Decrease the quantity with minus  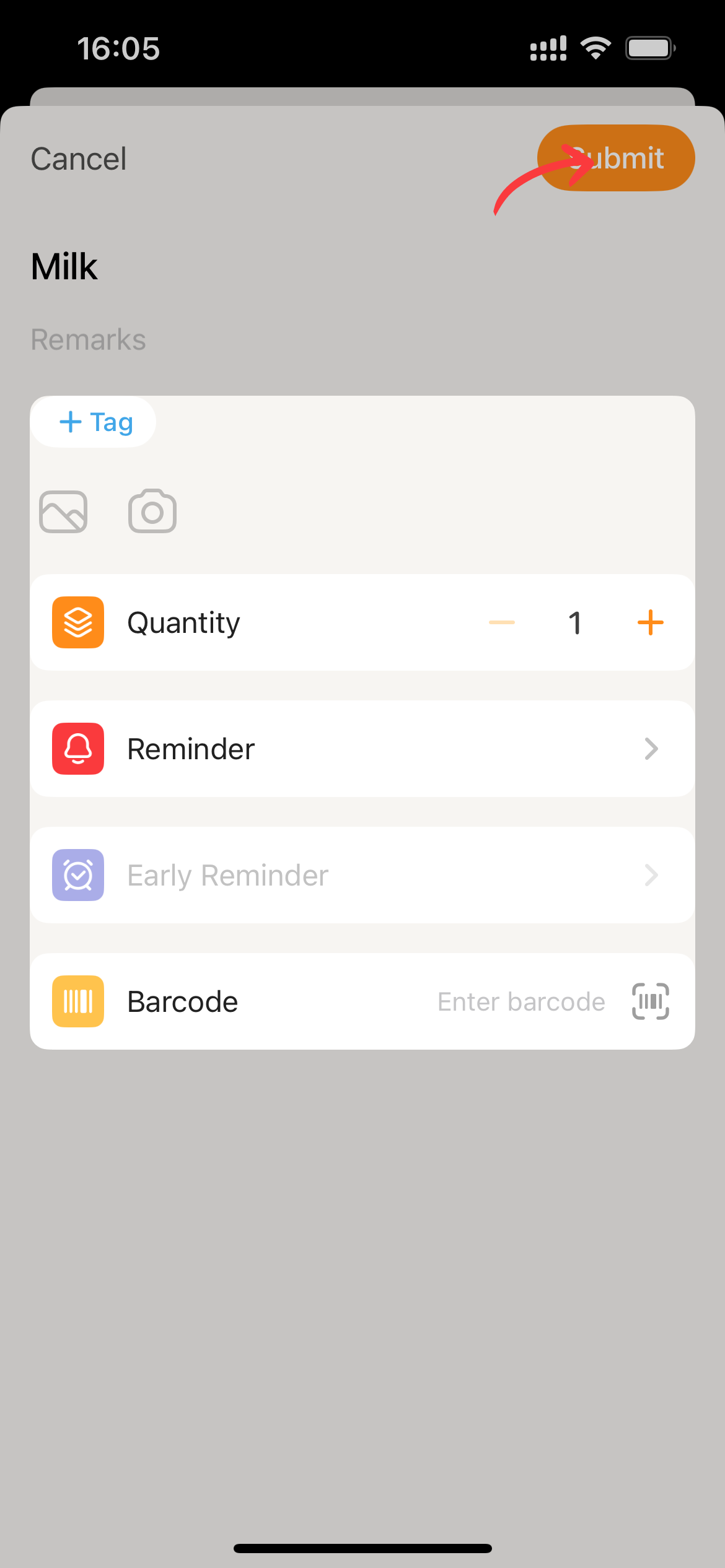point(502,622)
